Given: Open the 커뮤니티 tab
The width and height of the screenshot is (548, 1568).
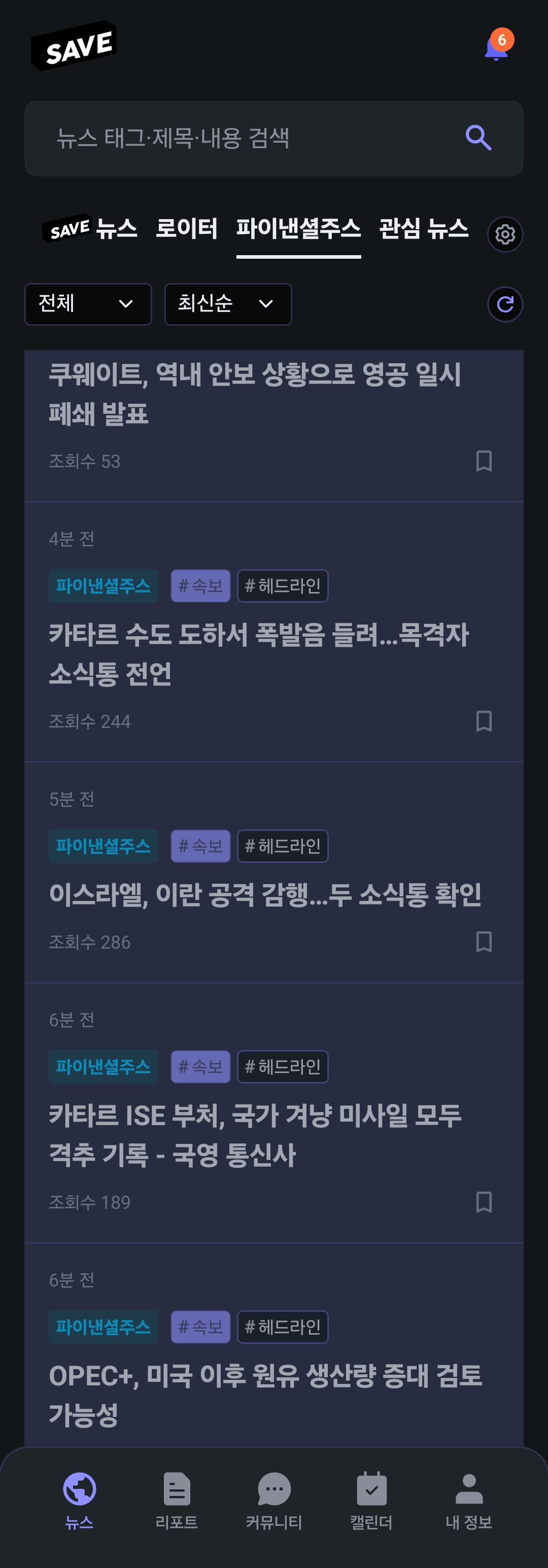Looking at the screenshot, I should [274, 1501].
